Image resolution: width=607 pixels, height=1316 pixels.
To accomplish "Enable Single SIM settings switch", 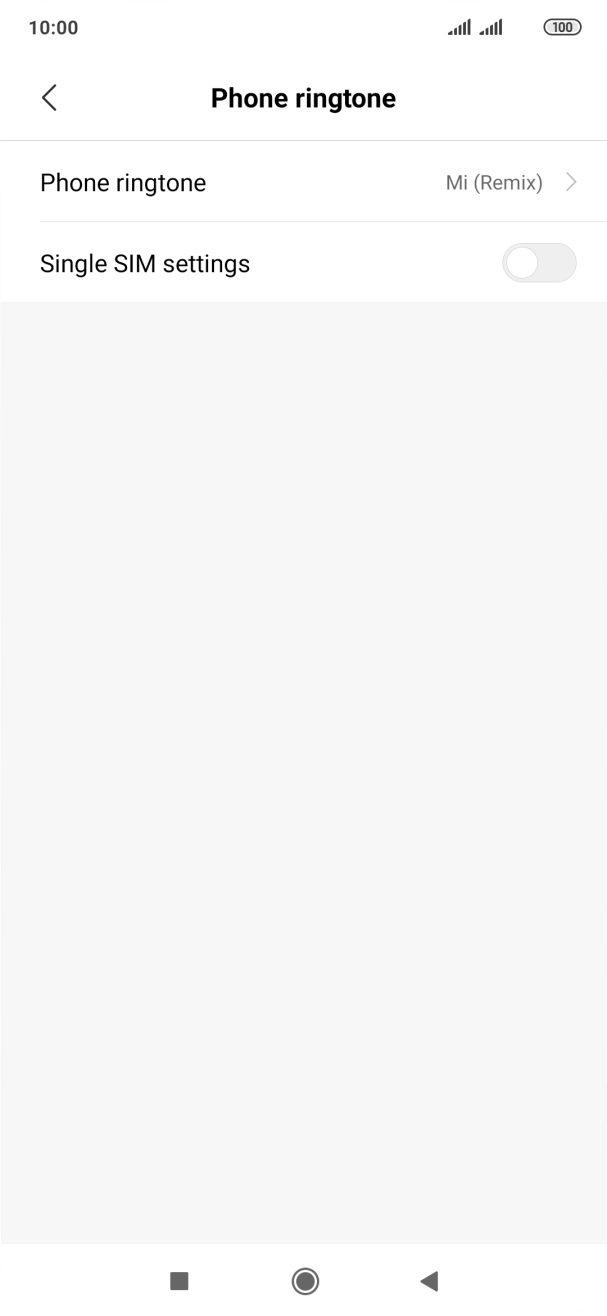I will (540, 263).
